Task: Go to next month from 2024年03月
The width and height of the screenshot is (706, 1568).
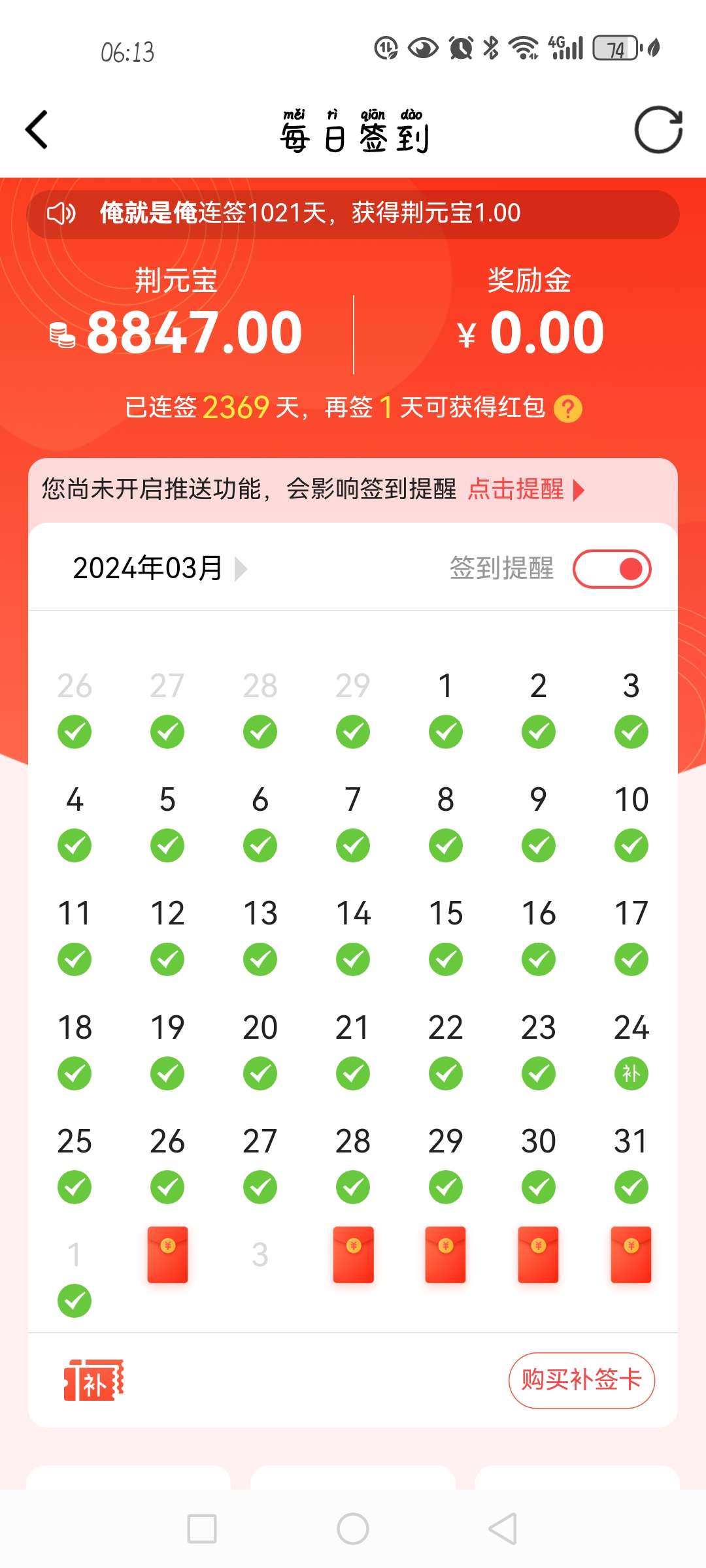Action: click(x=241, y=568)
